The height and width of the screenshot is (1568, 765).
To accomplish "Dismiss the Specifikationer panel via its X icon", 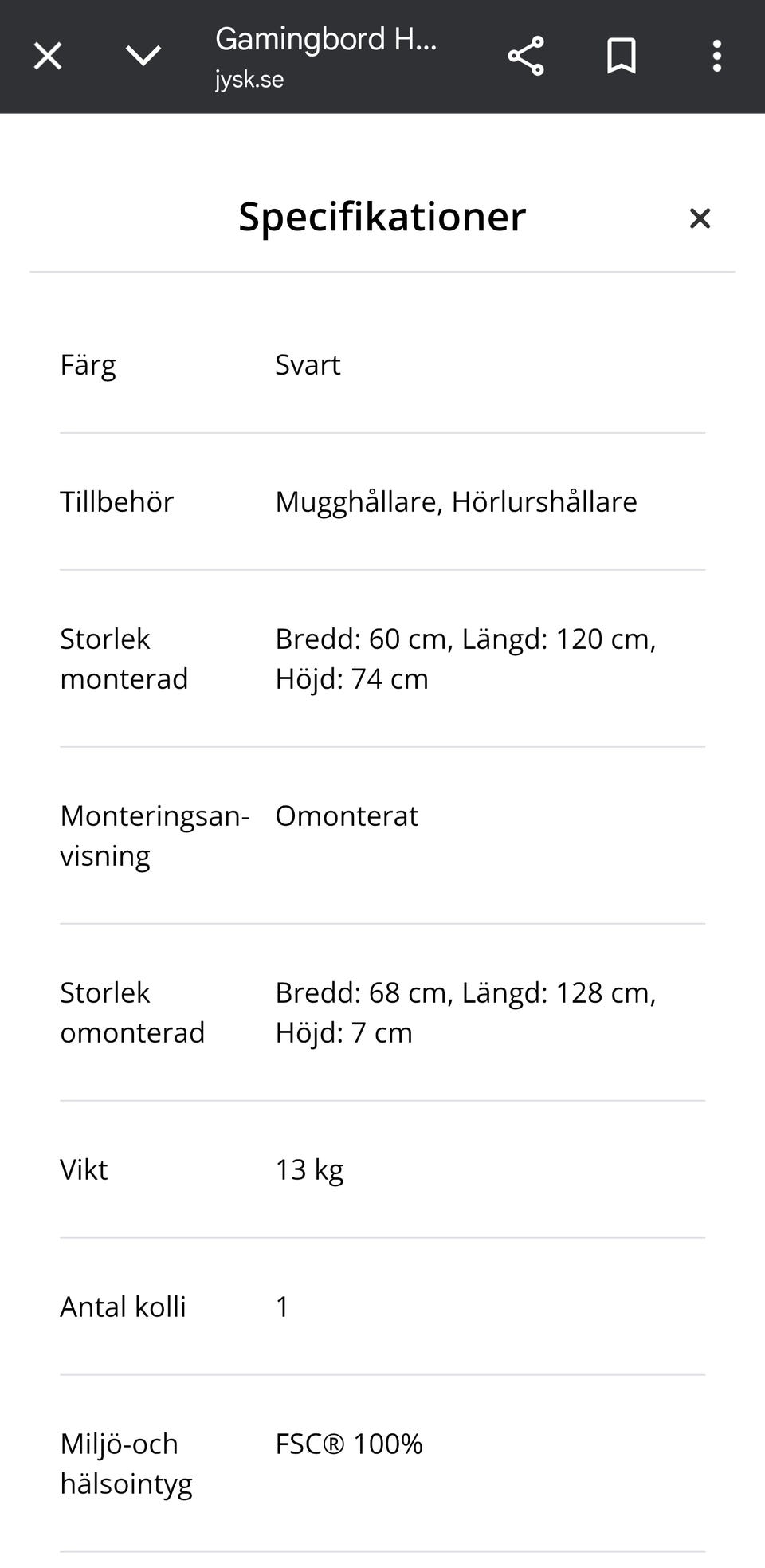I will [x=699, y=218].
